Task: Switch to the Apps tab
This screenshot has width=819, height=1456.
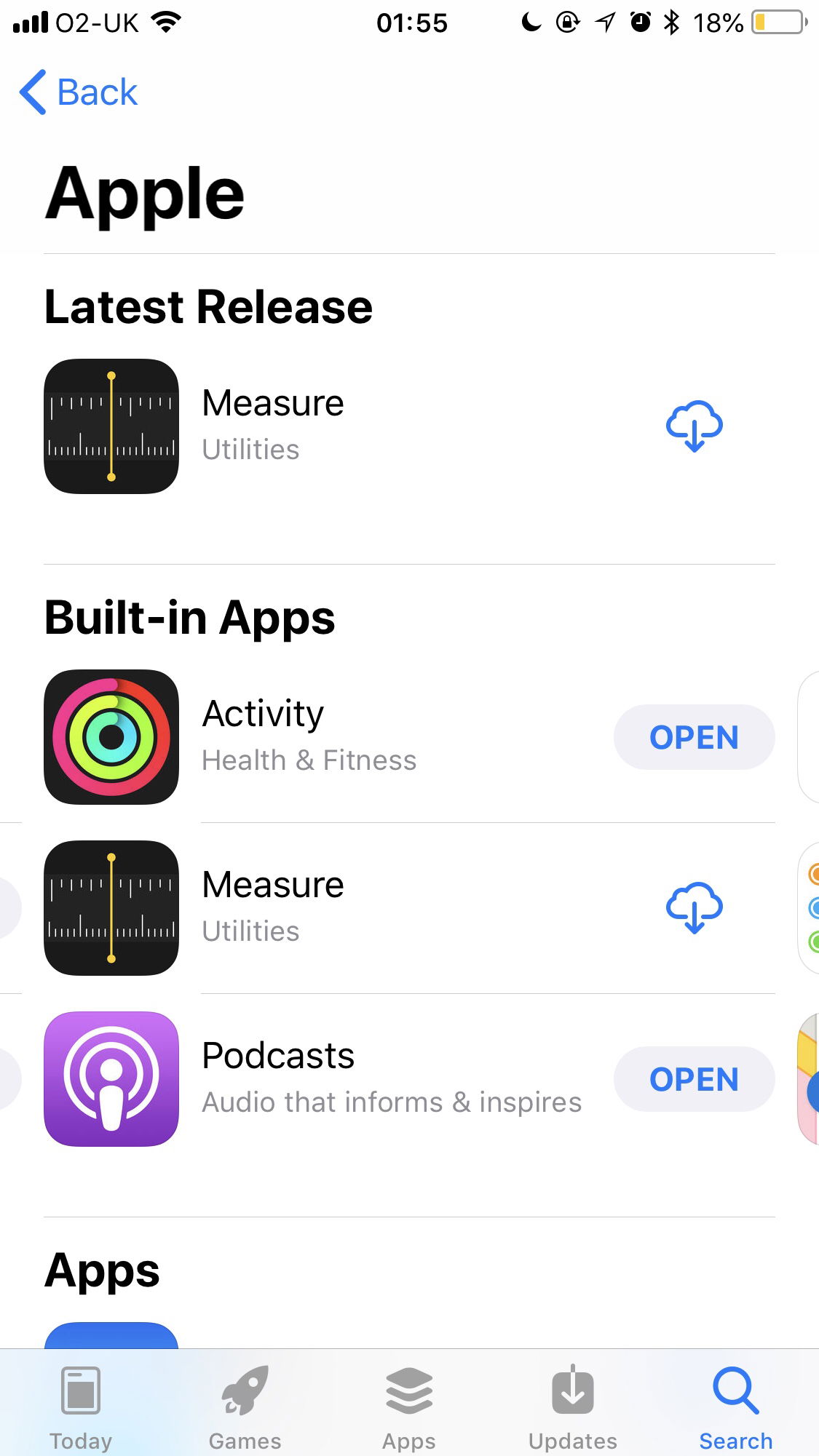Action: (x=409, y=1409)
